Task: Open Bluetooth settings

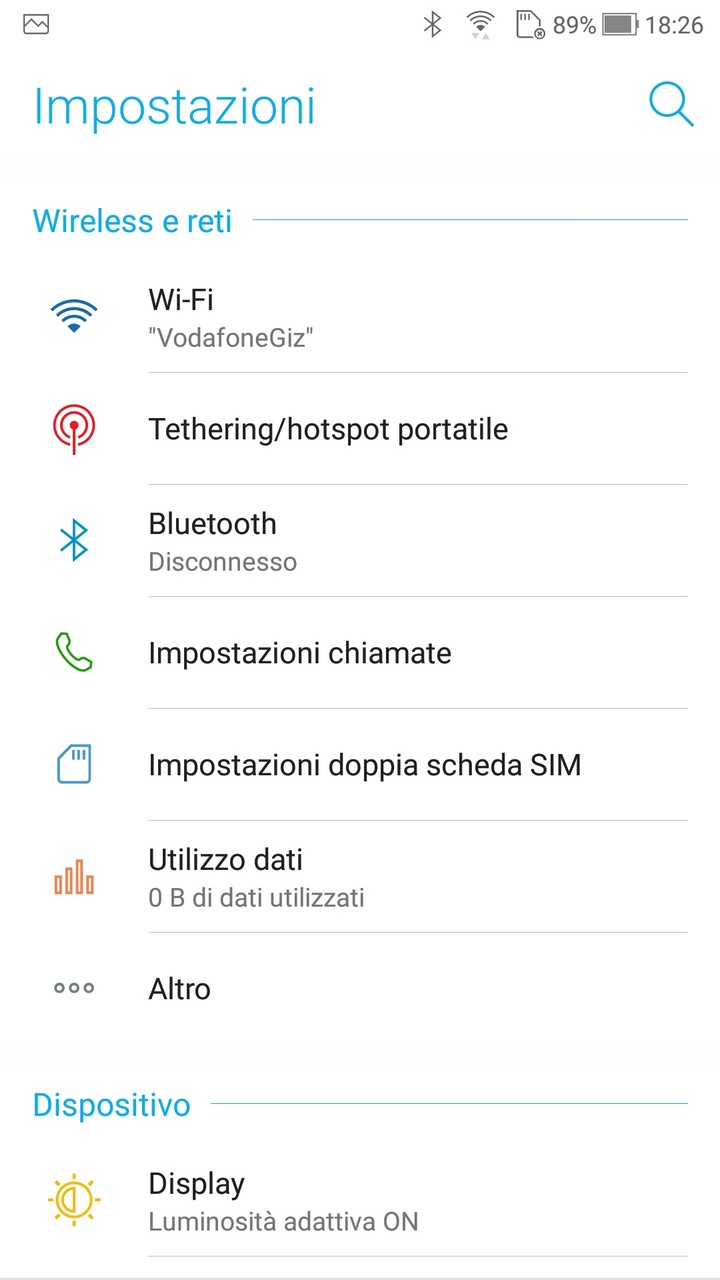Action: click(x=360, y=541)
